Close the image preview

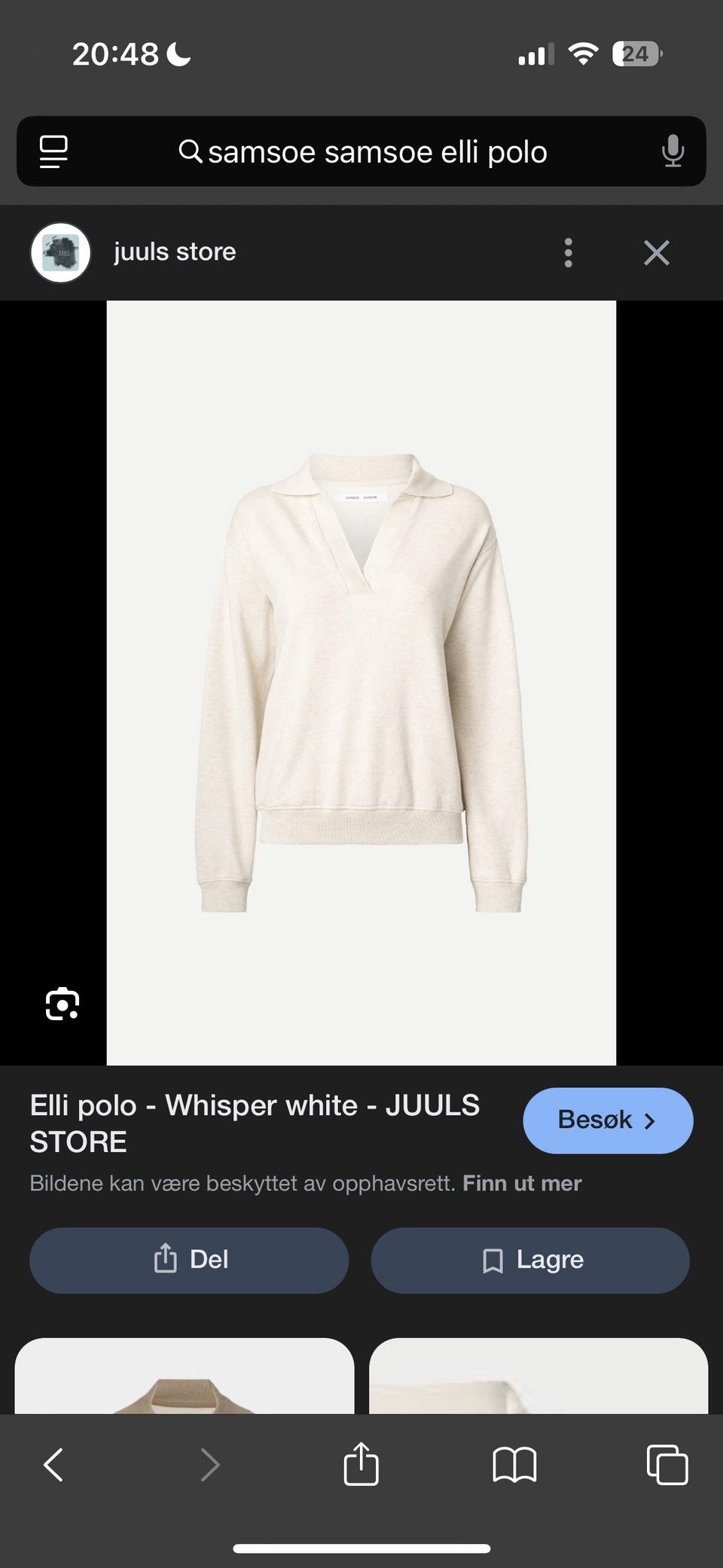click(x=656, y=253)
